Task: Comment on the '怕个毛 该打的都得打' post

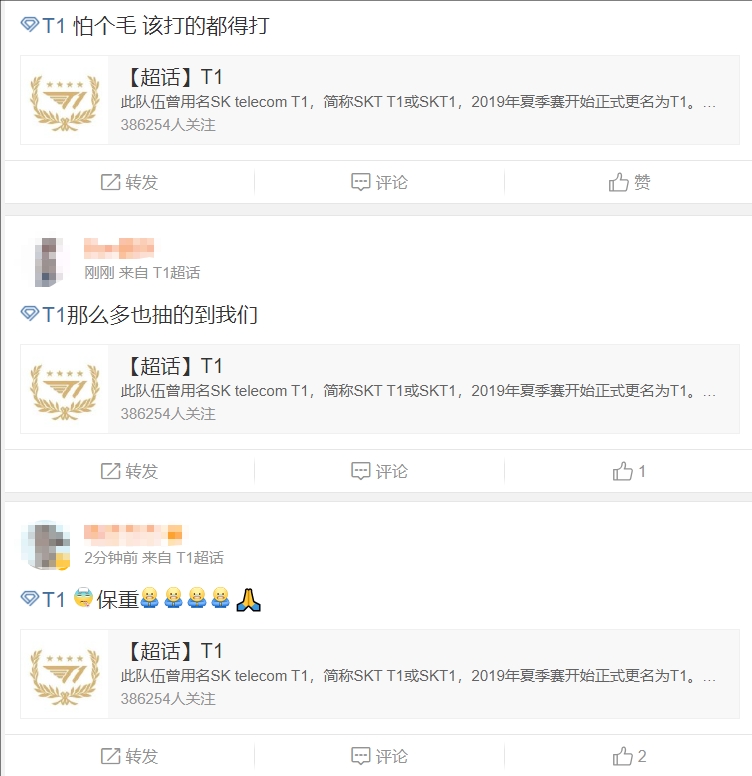Action: point(379,182)
